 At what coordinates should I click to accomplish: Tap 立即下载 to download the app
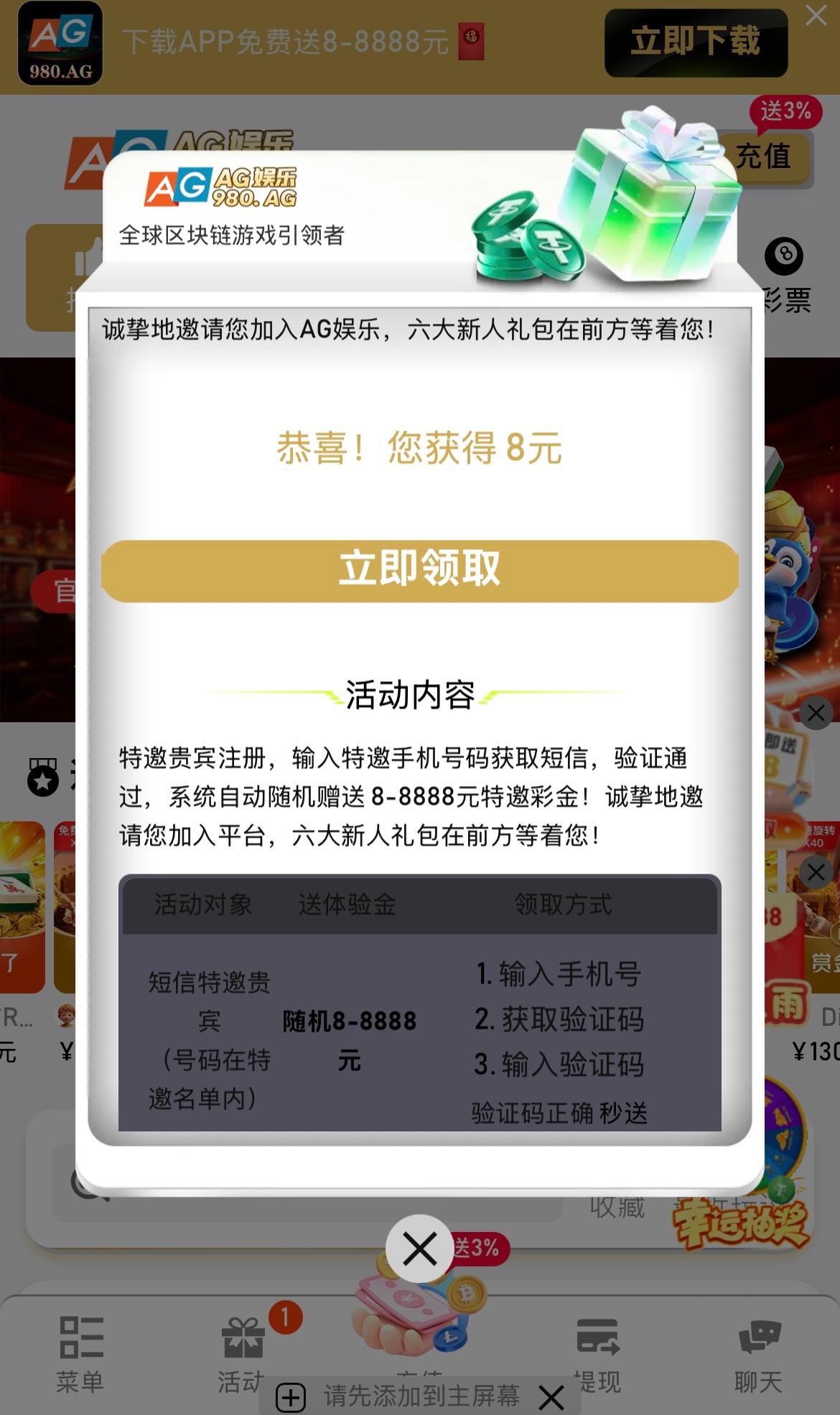pyautogui.click(x=695, y=42)
